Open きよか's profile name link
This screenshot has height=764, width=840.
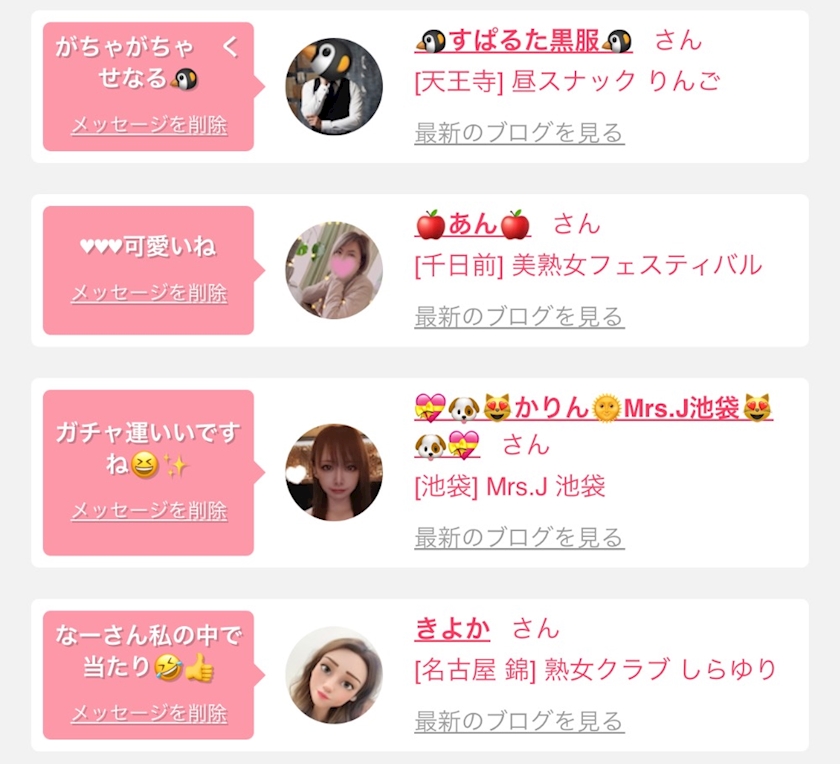(452, 628)
